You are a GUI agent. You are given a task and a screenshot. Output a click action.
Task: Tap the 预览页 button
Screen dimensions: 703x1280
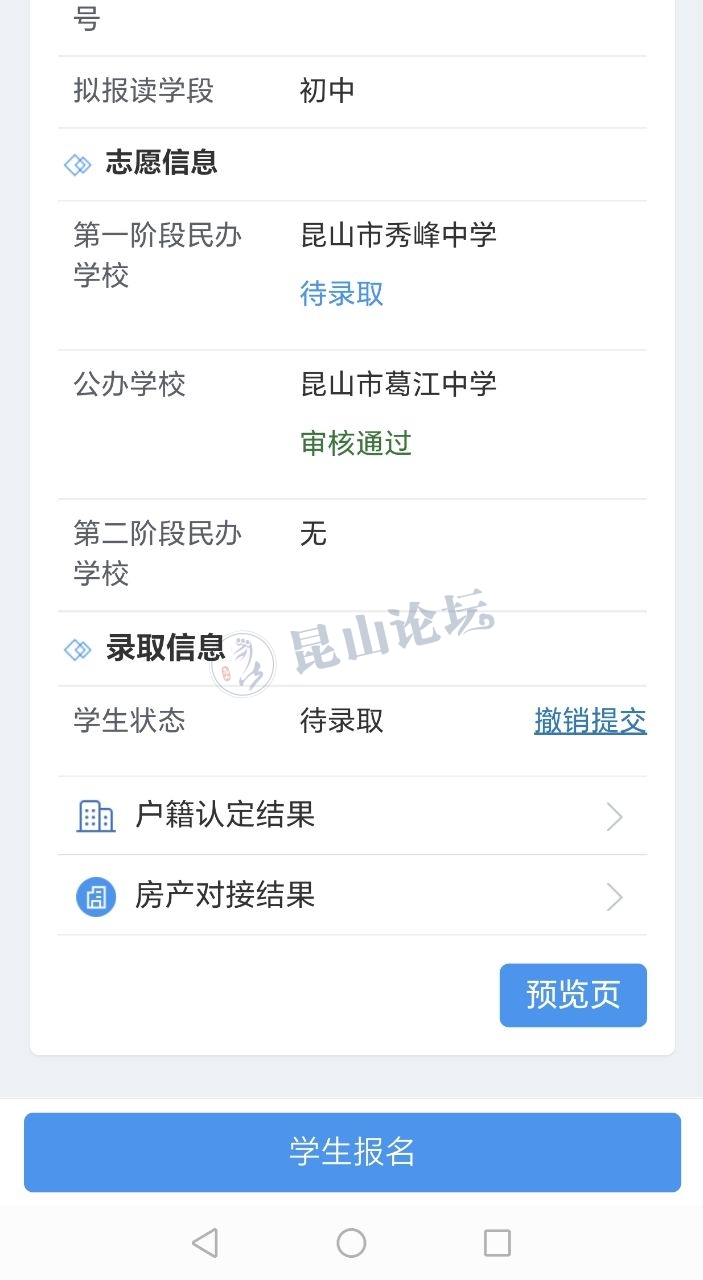tap(573, 995)
